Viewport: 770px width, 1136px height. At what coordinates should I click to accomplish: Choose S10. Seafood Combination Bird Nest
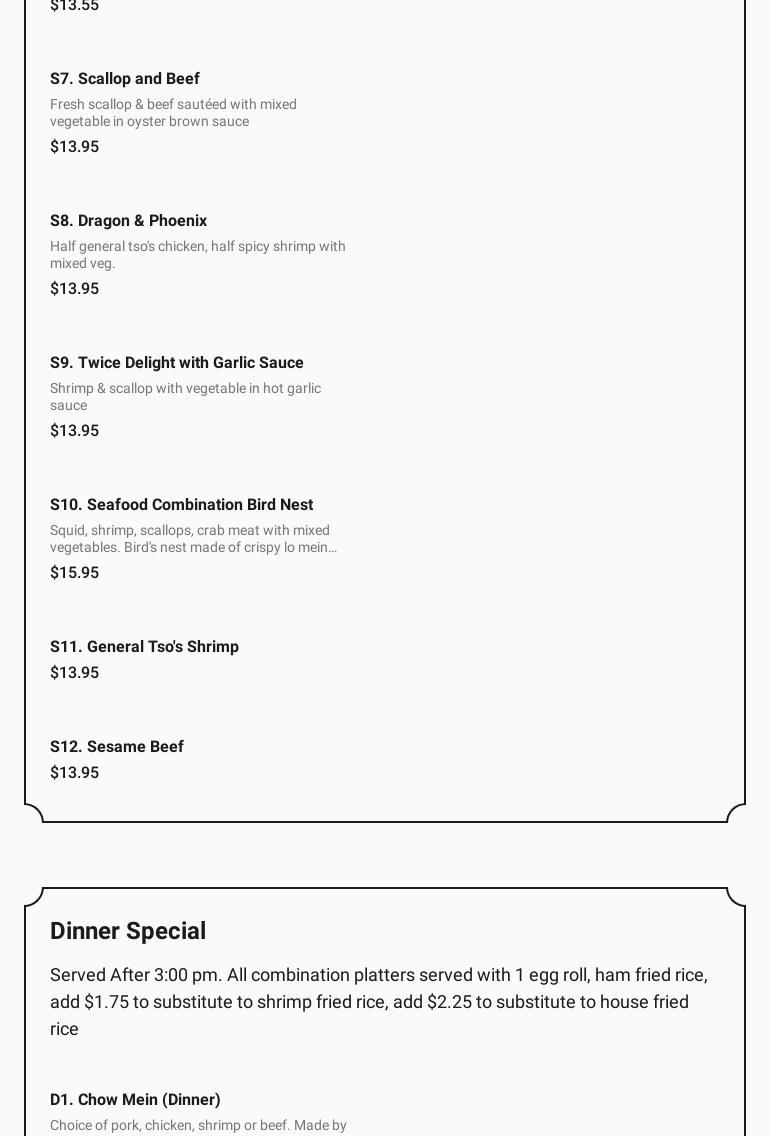tap(182, 505)
